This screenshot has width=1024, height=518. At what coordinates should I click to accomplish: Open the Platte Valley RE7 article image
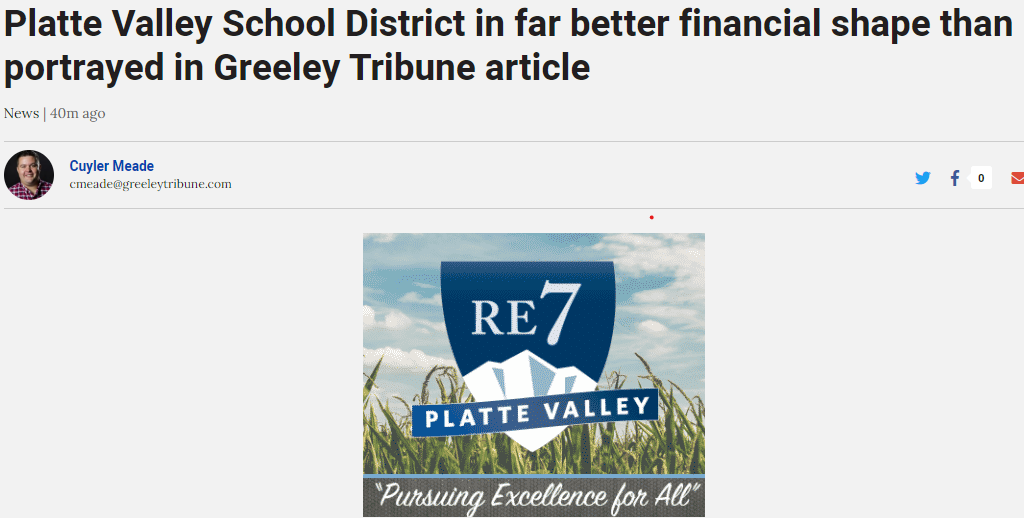(x=533, y=375)
